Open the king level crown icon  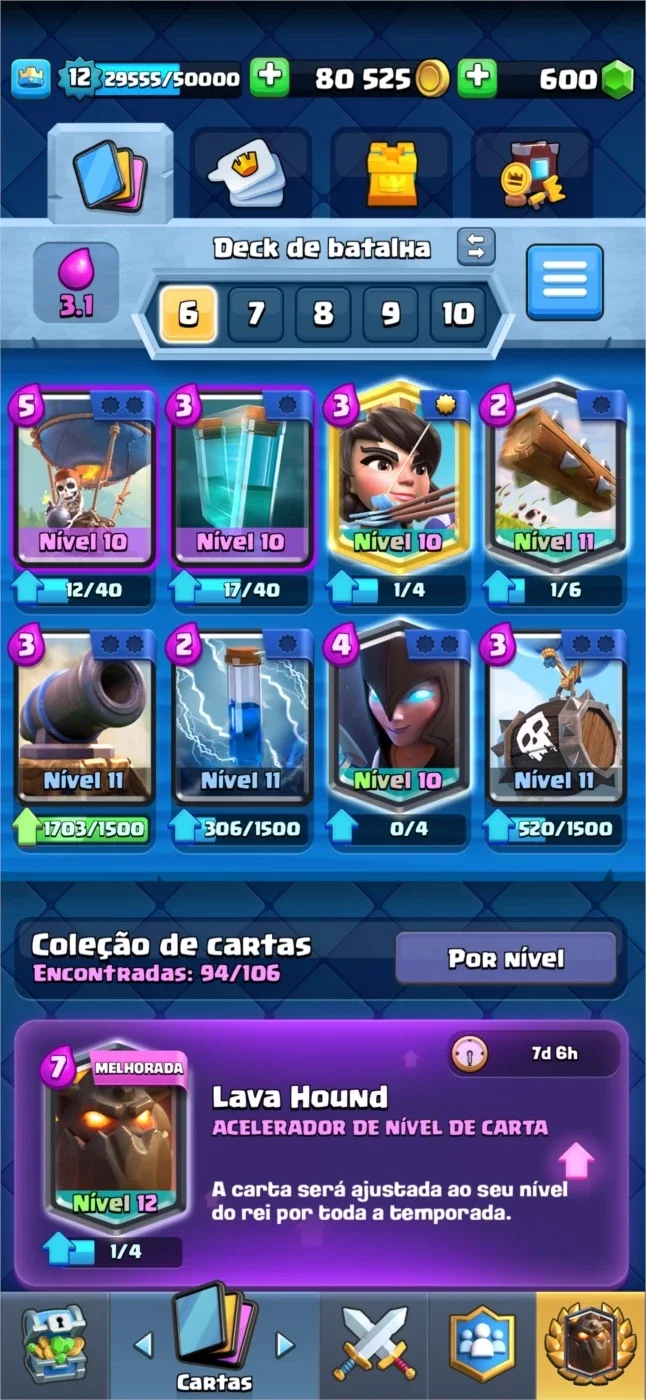pyautogui.click(x=31, y=78)
